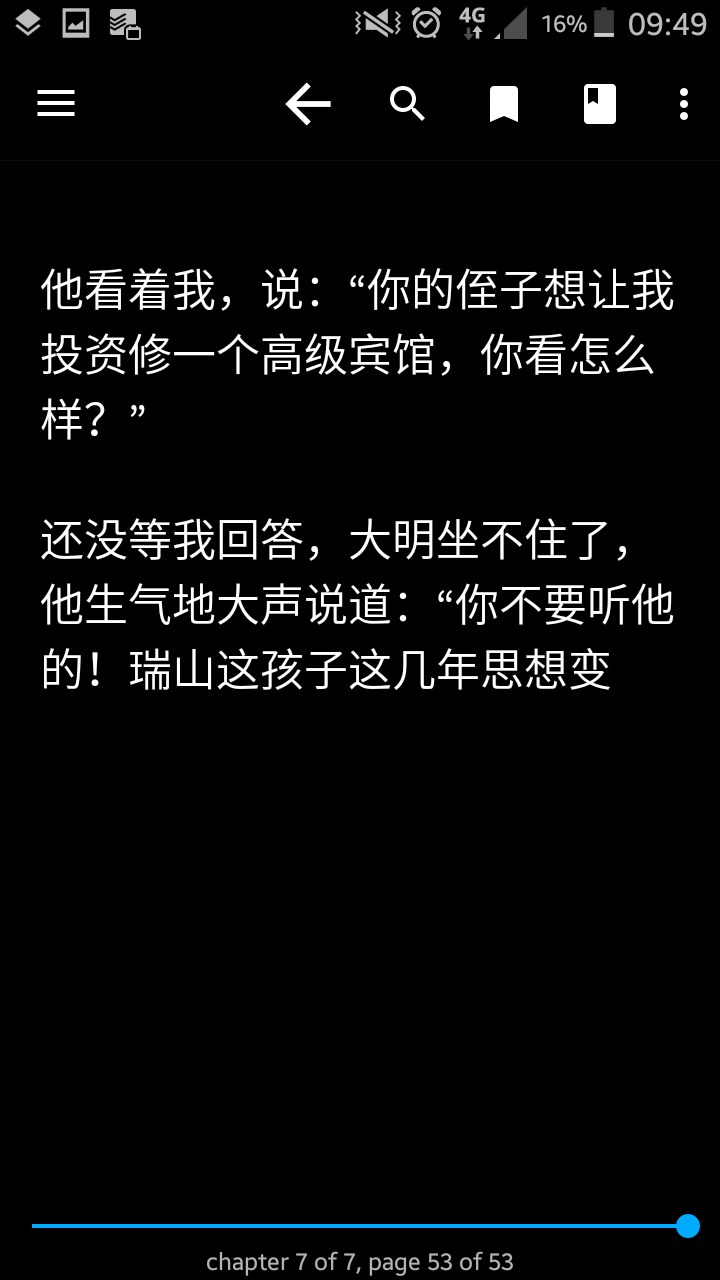720x1280 pixels.
Task: Go back using the arrow icon
Action: click(x=308, y=104)
